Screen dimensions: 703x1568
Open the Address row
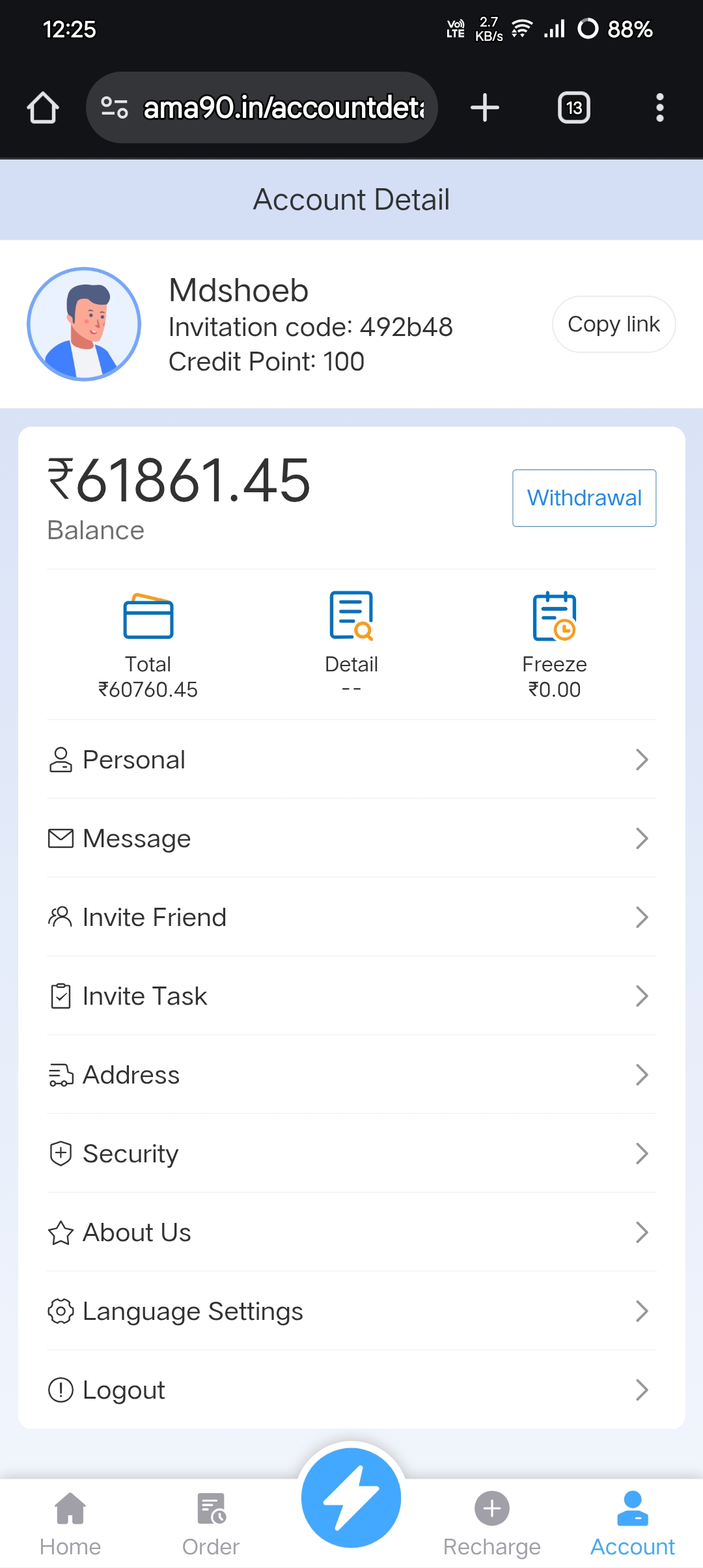351,1074
